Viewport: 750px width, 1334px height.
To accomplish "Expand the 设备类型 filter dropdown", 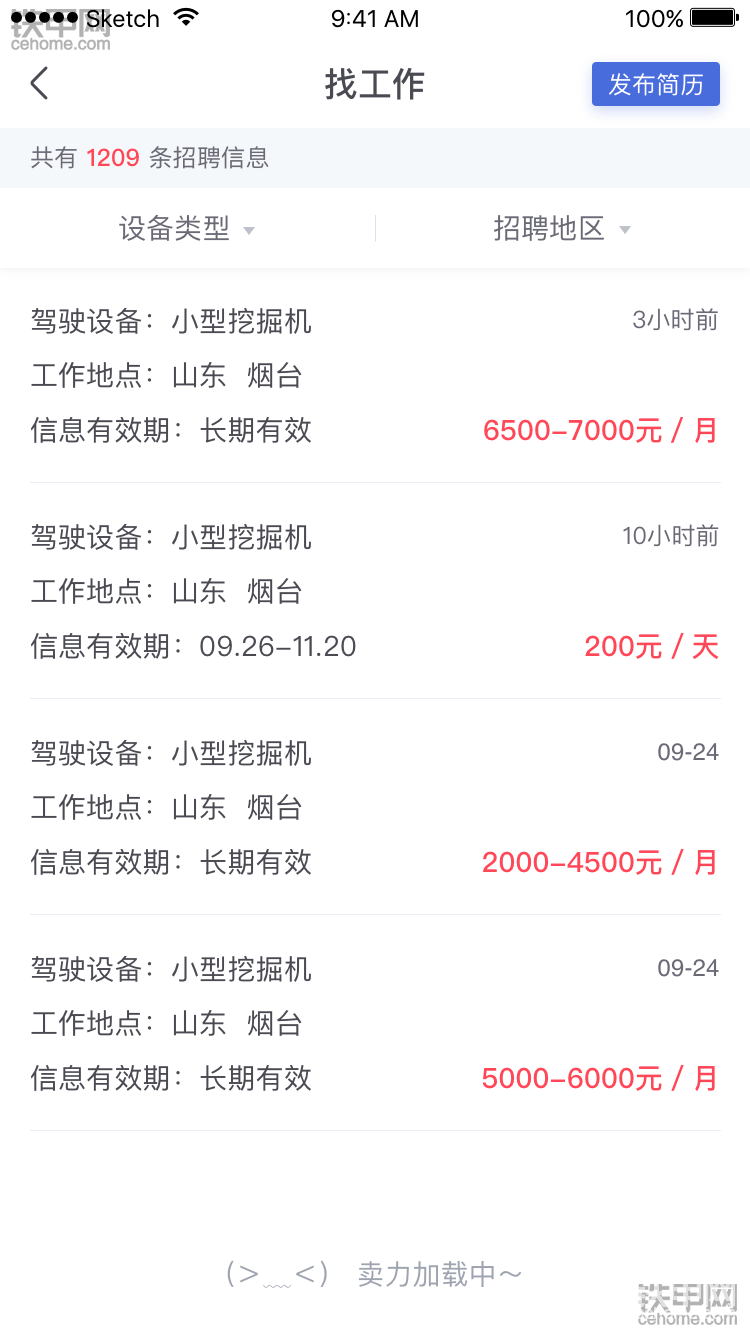I will (187, 229).
